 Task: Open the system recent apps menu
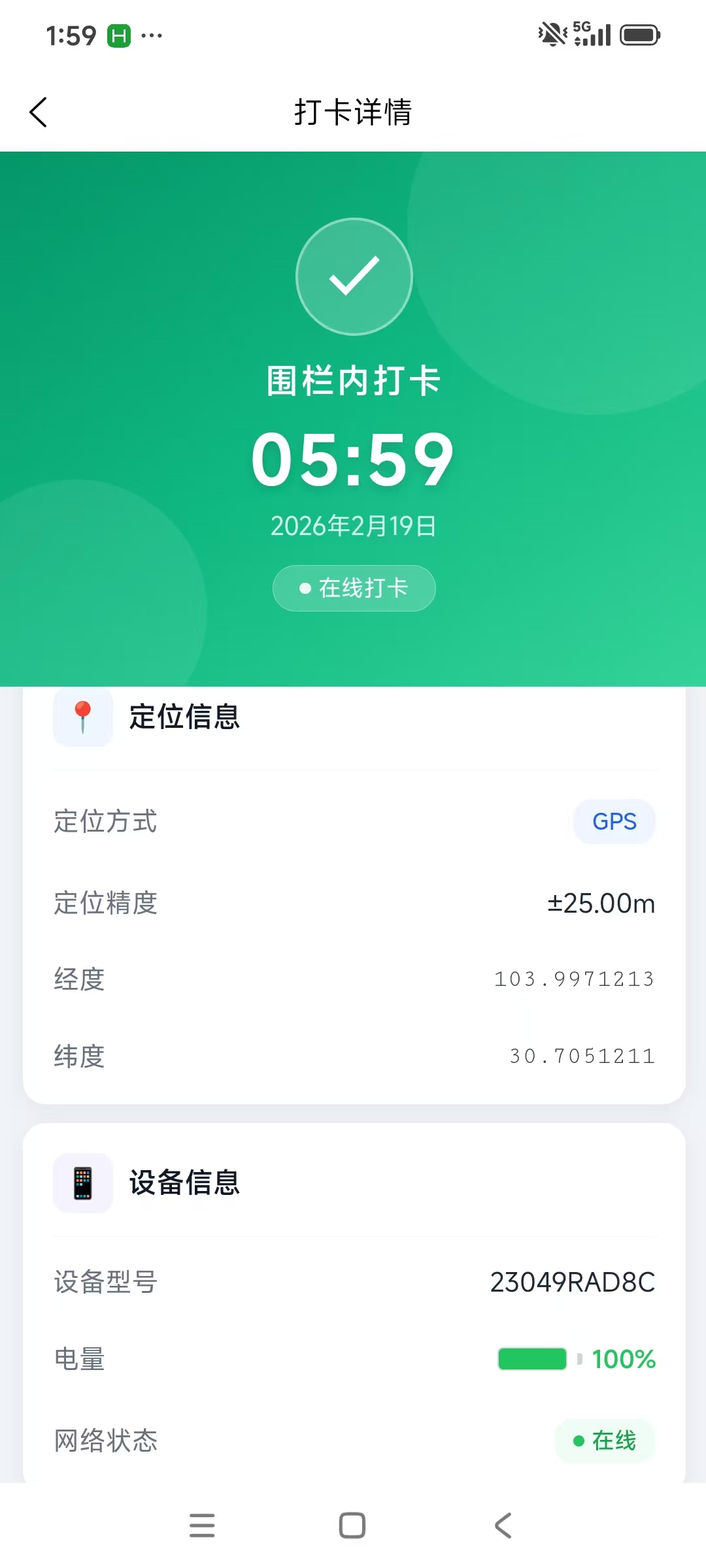pos(202,1526)
